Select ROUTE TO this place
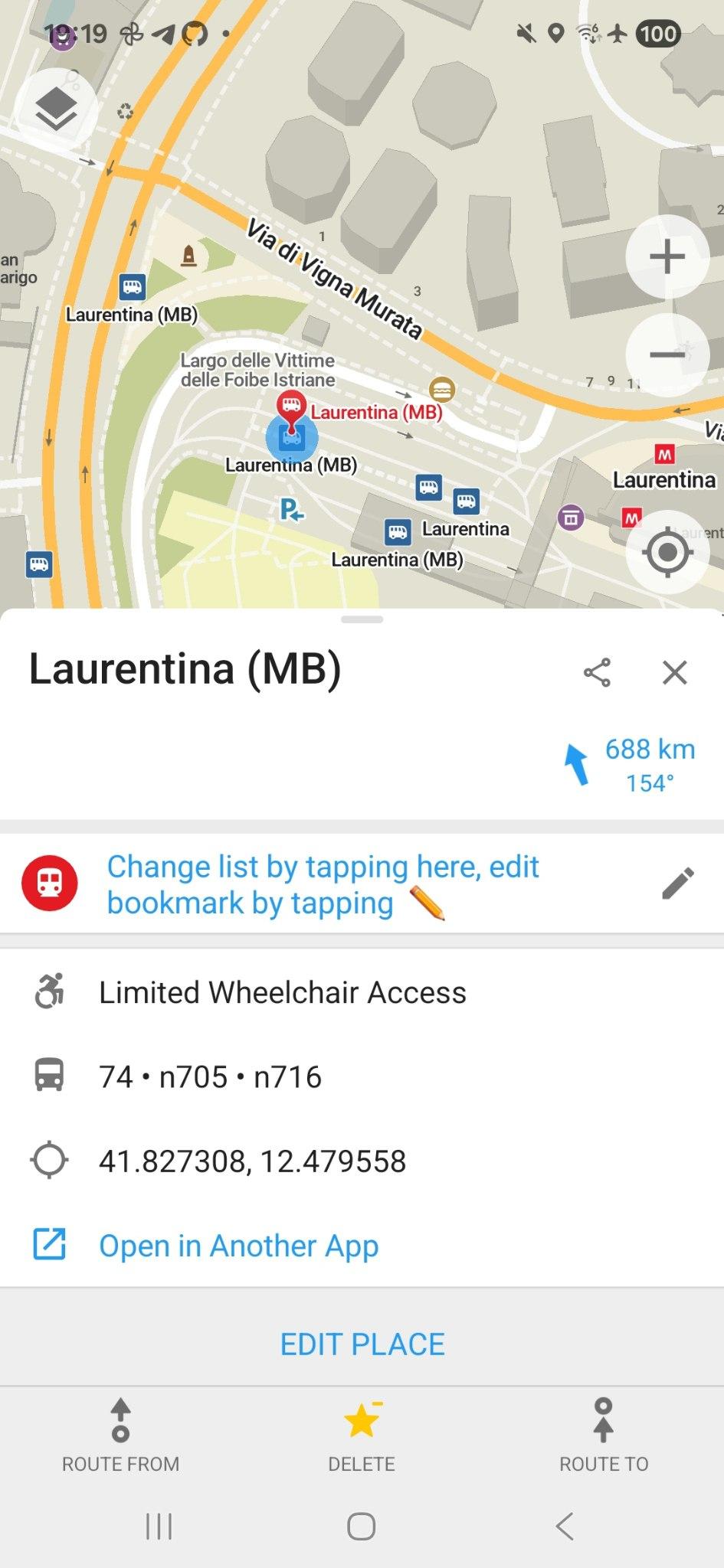 (603, 1436)
